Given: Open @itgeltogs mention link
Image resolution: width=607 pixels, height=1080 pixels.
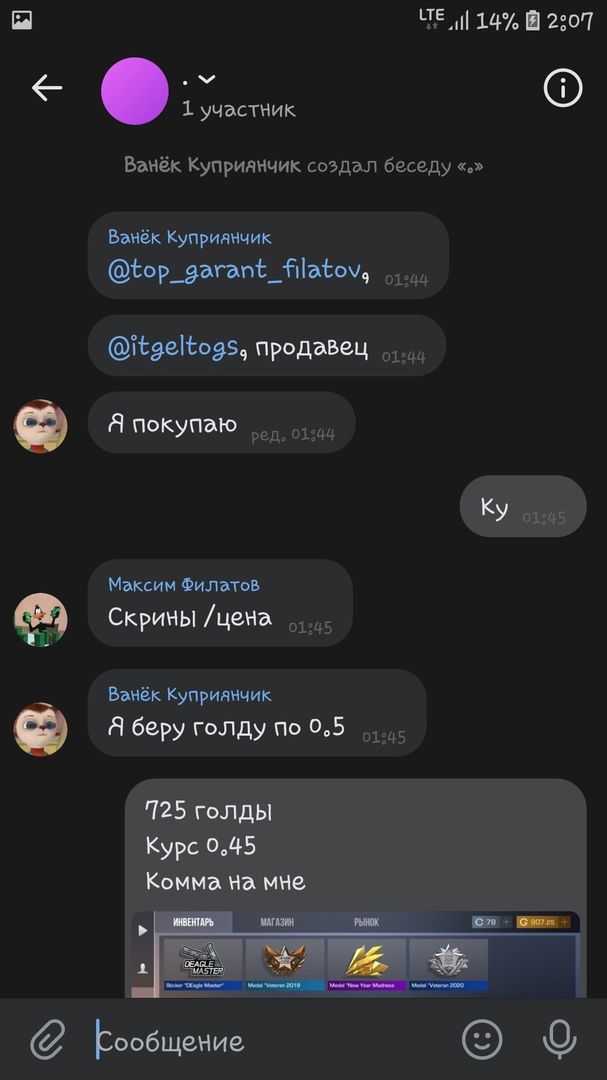Looking at the screenshot, I should tap(173, 347).
